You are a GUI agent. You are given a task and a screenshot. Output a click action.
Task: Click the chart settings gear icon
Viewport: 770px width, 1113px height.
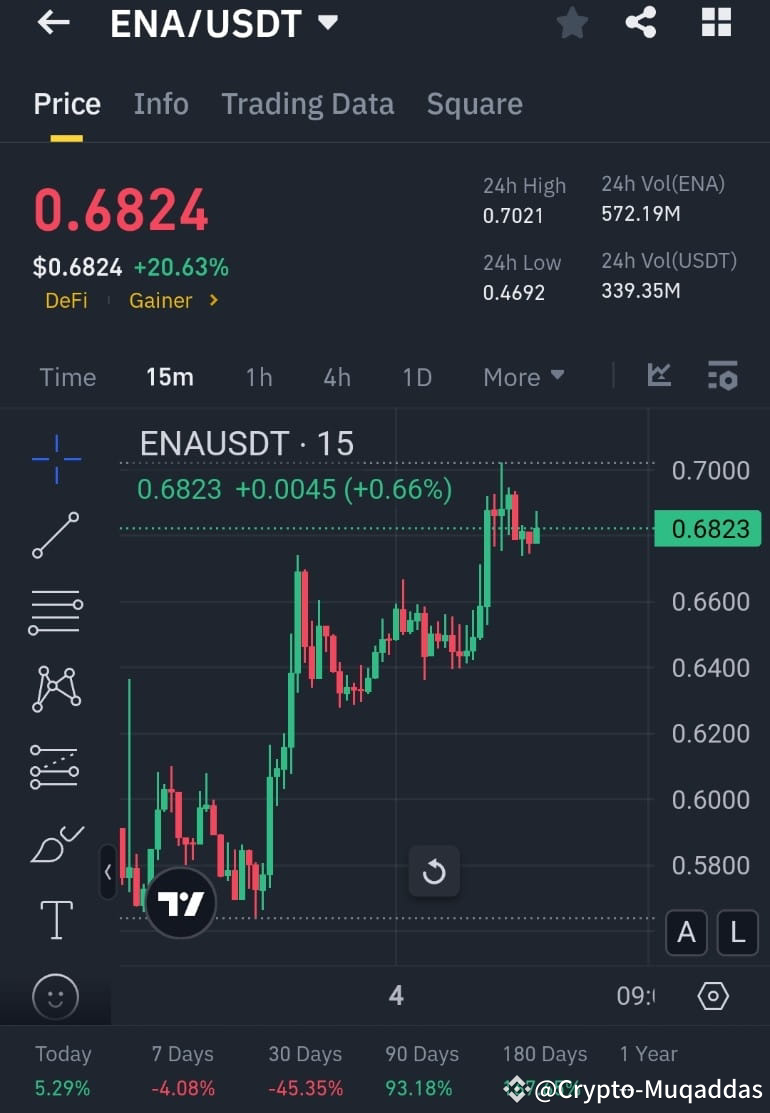(x=713, y=996)
